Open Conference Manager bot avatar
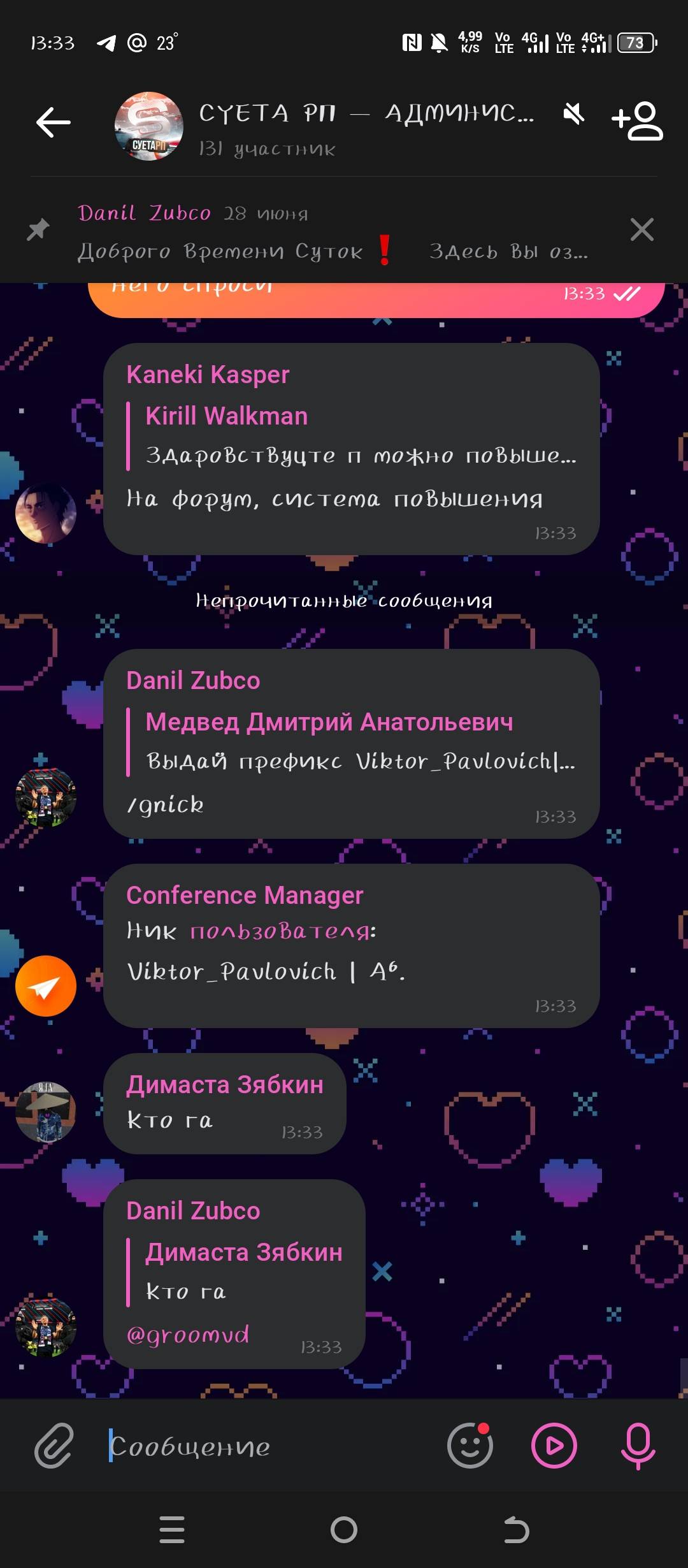This screenshot has width=688, height=1568. pos(46,986)
